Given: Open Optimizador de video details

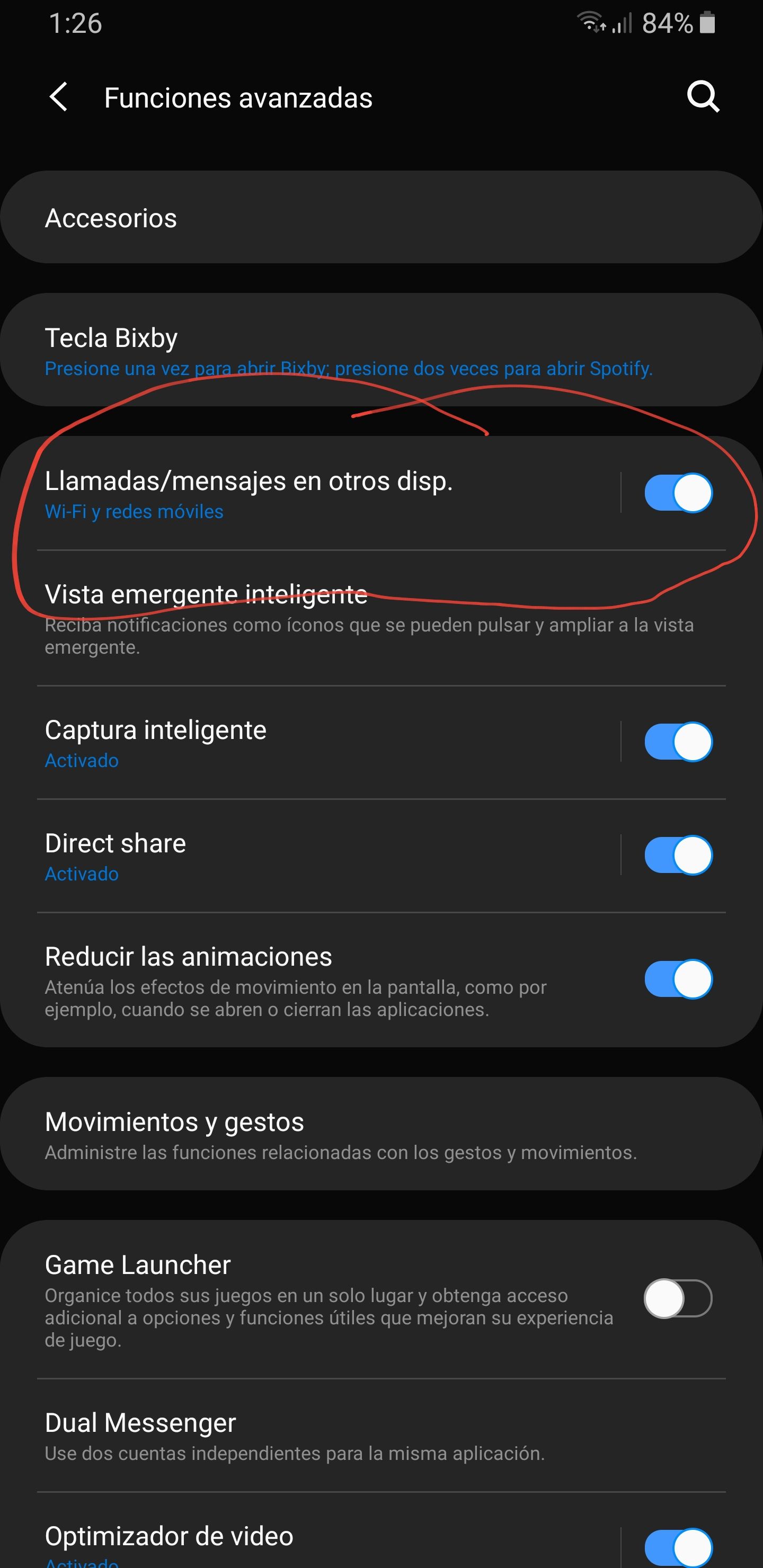Looking at the screenshot, I should click(x=305, y=1543).
